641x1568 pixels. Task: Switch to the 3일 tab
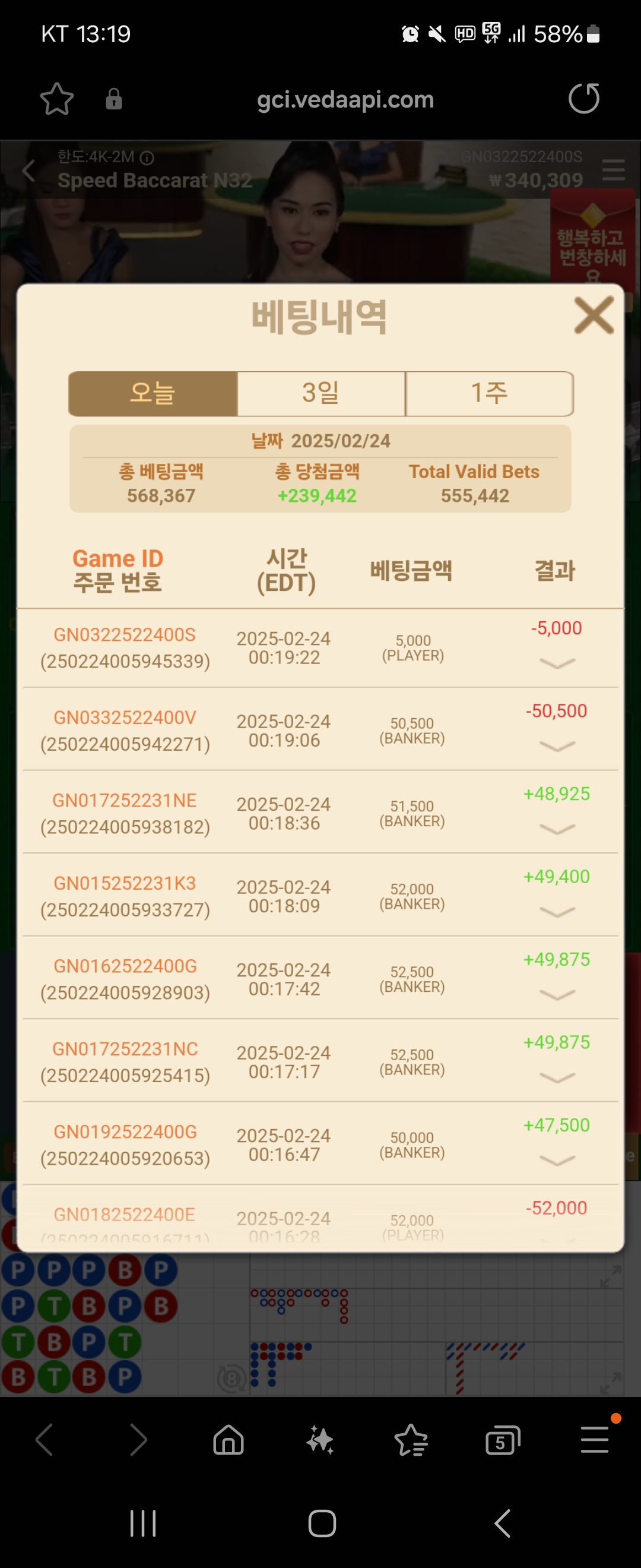[x=321, y=393]
